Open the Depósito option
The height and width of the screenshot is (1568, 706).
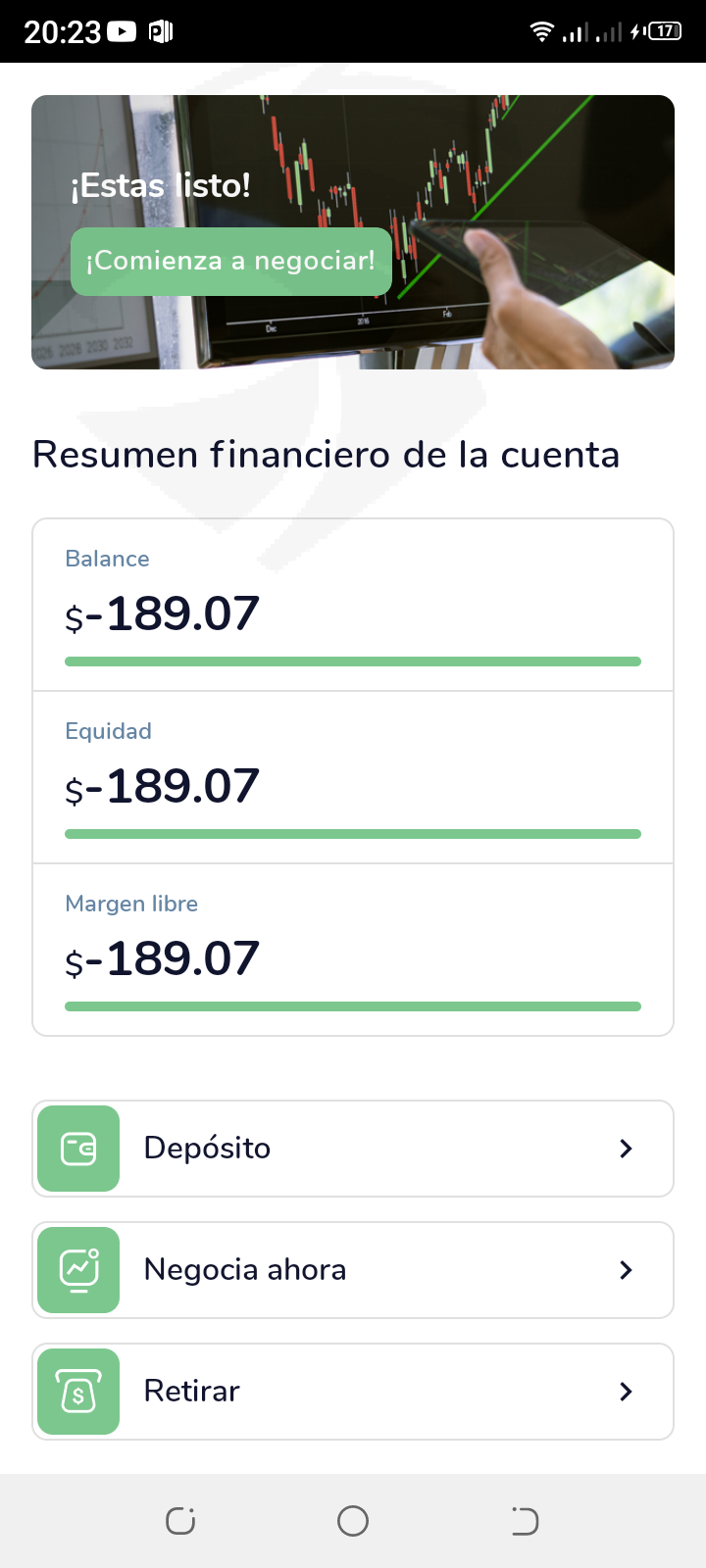tap(353, 1149)
